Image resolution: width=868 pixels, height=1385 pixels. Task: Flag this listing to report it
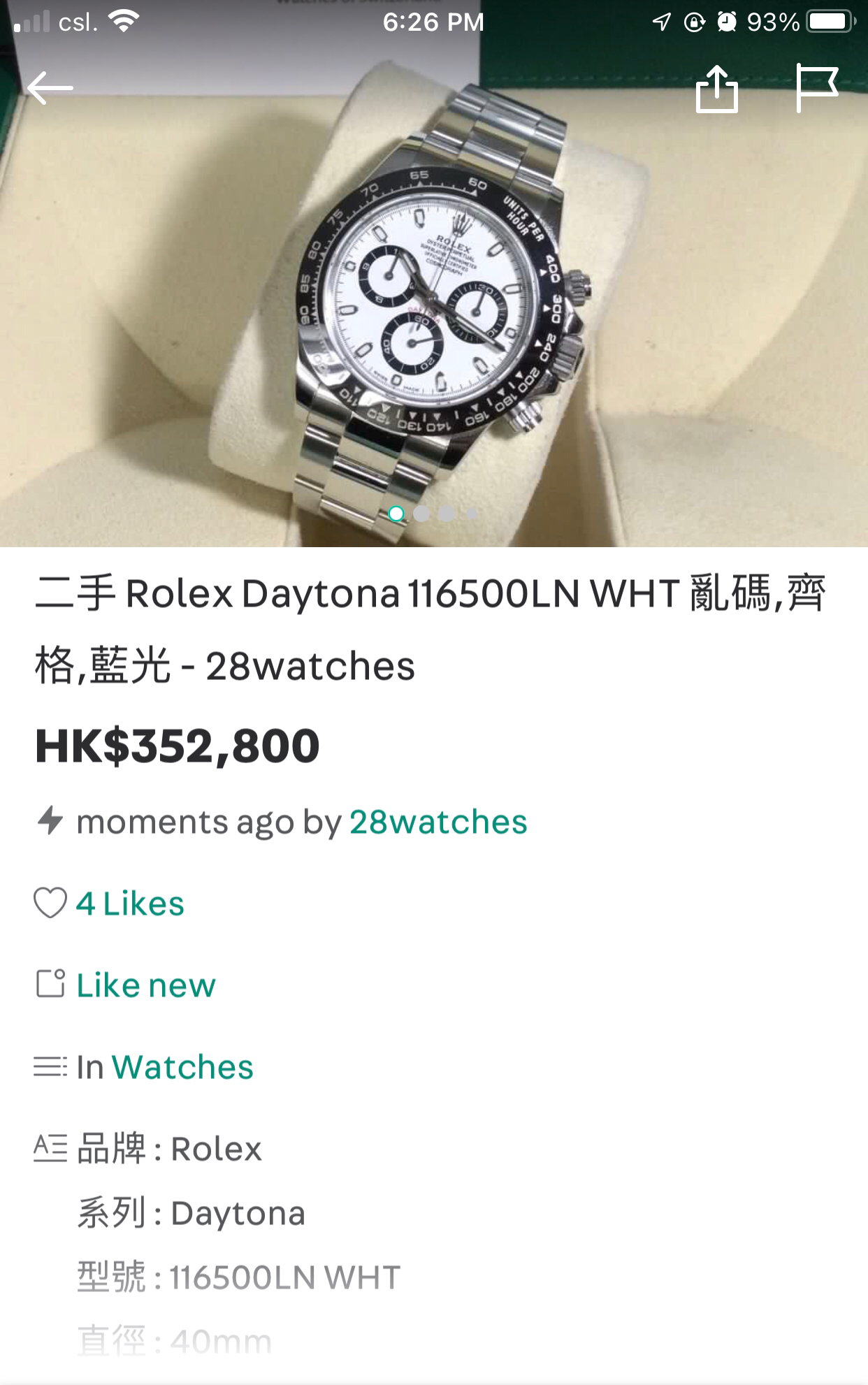pos(816,88)
